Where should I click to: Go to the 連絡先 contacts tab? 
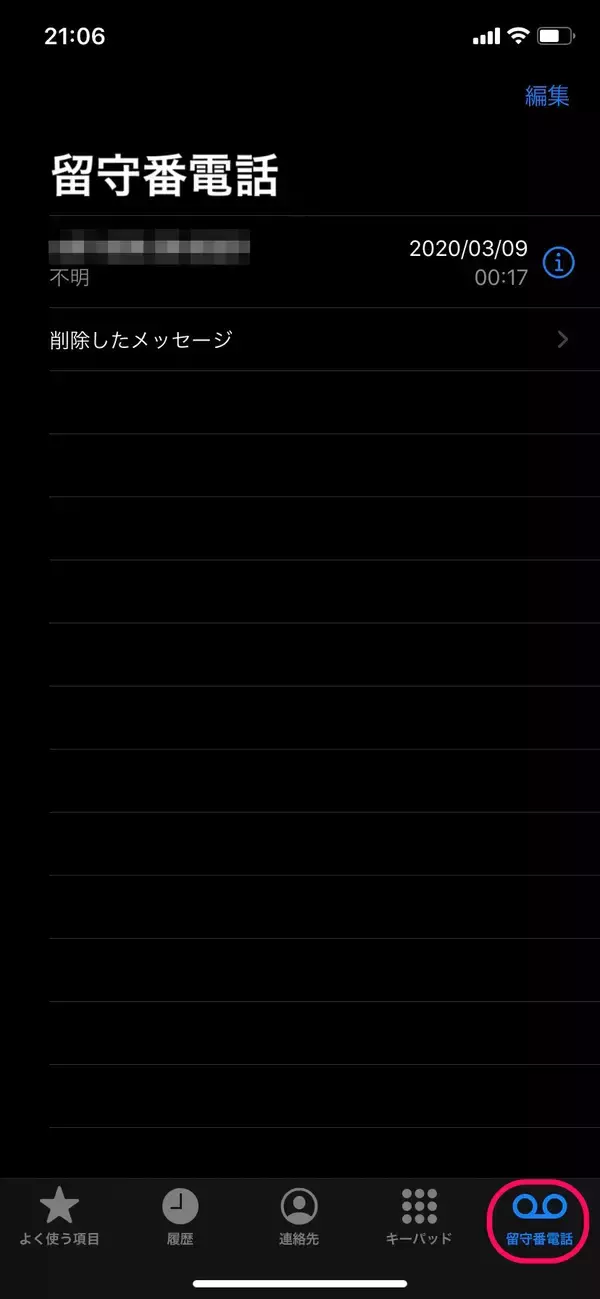299,1217
